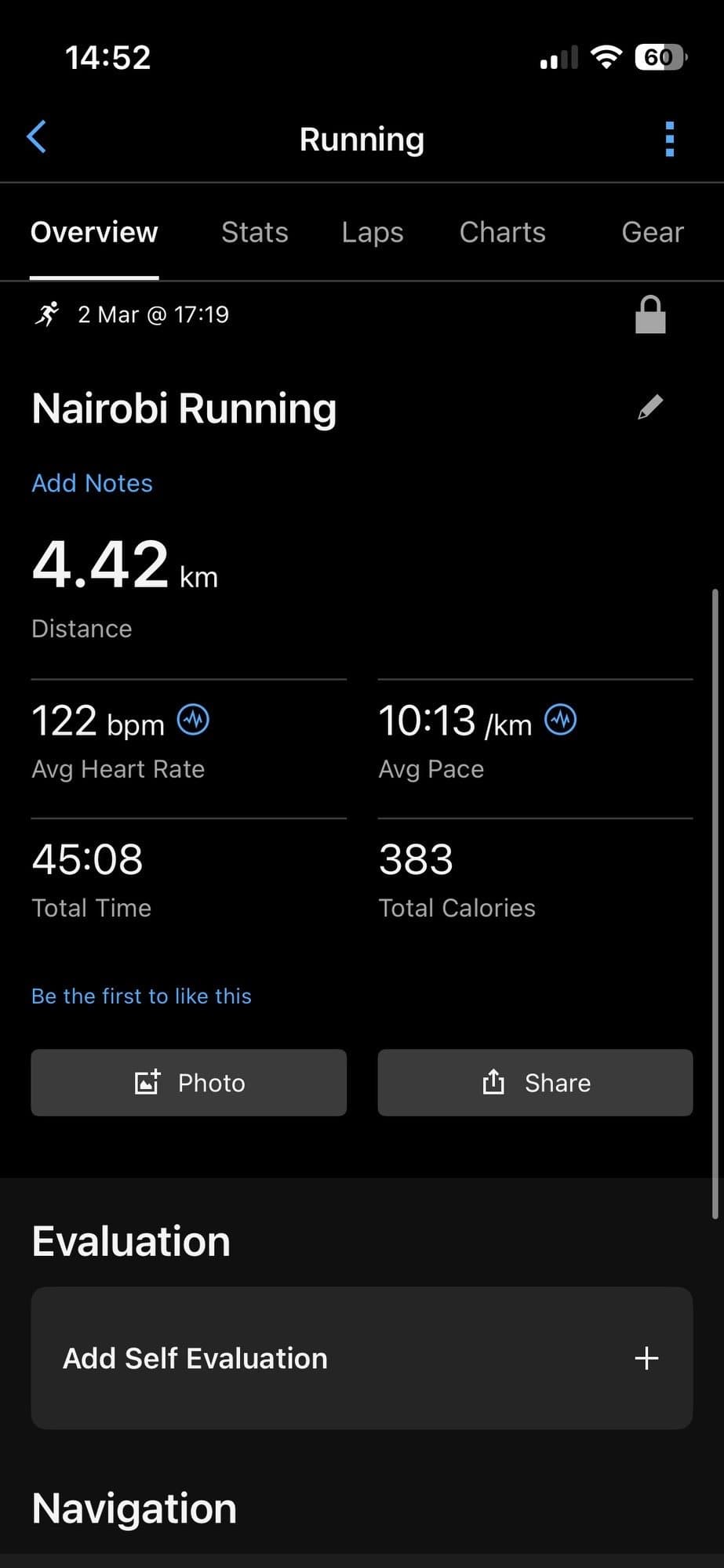Like this activity via 'Be the first' link

click(141, 996)
